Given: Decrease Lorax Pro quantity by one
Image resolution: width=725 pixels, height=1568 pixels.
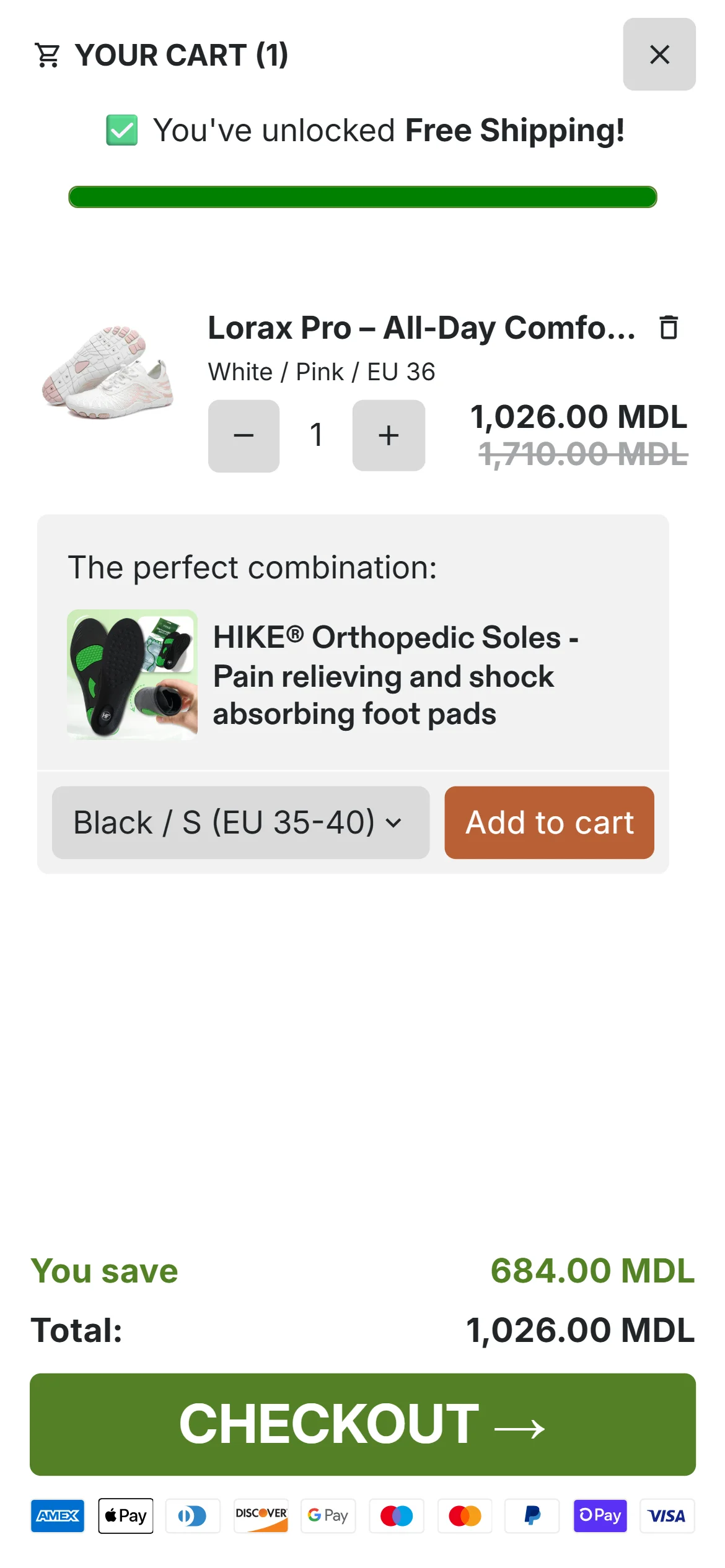Looking at the screenshot, I should coord(244,435).
